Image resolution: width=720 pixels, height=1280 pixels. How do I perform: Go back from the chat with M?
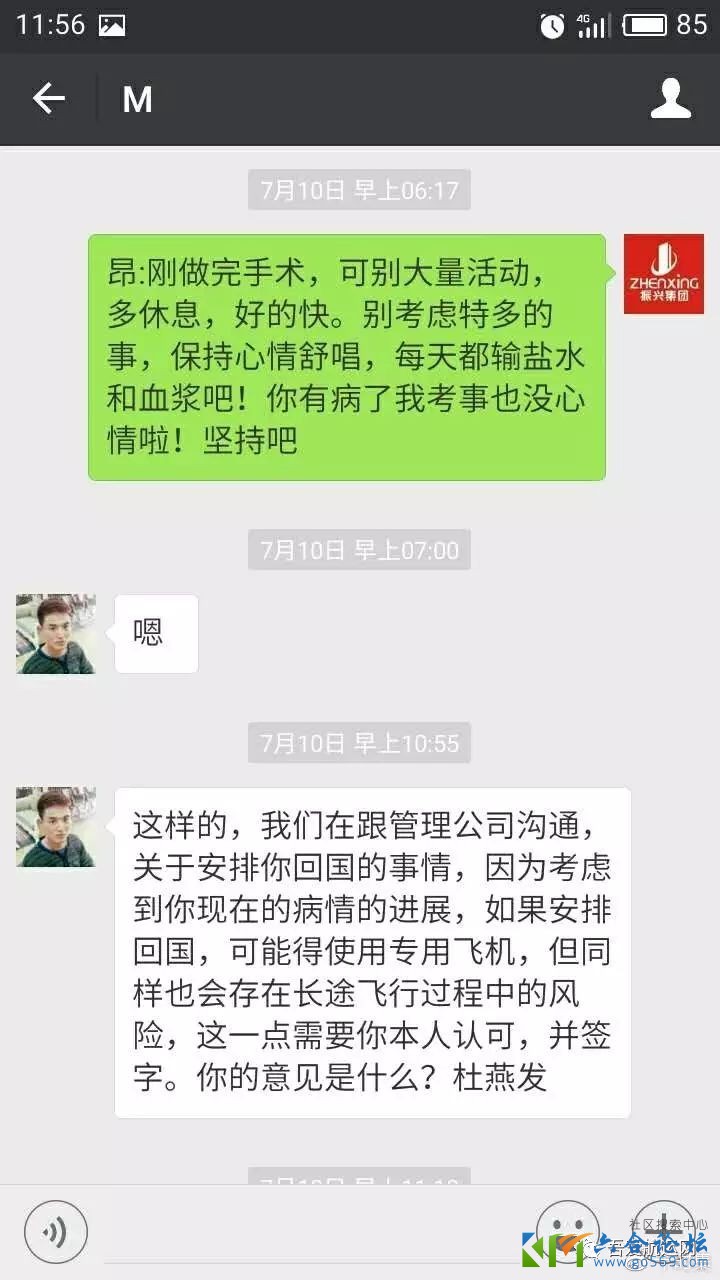(x=48, y=99)
